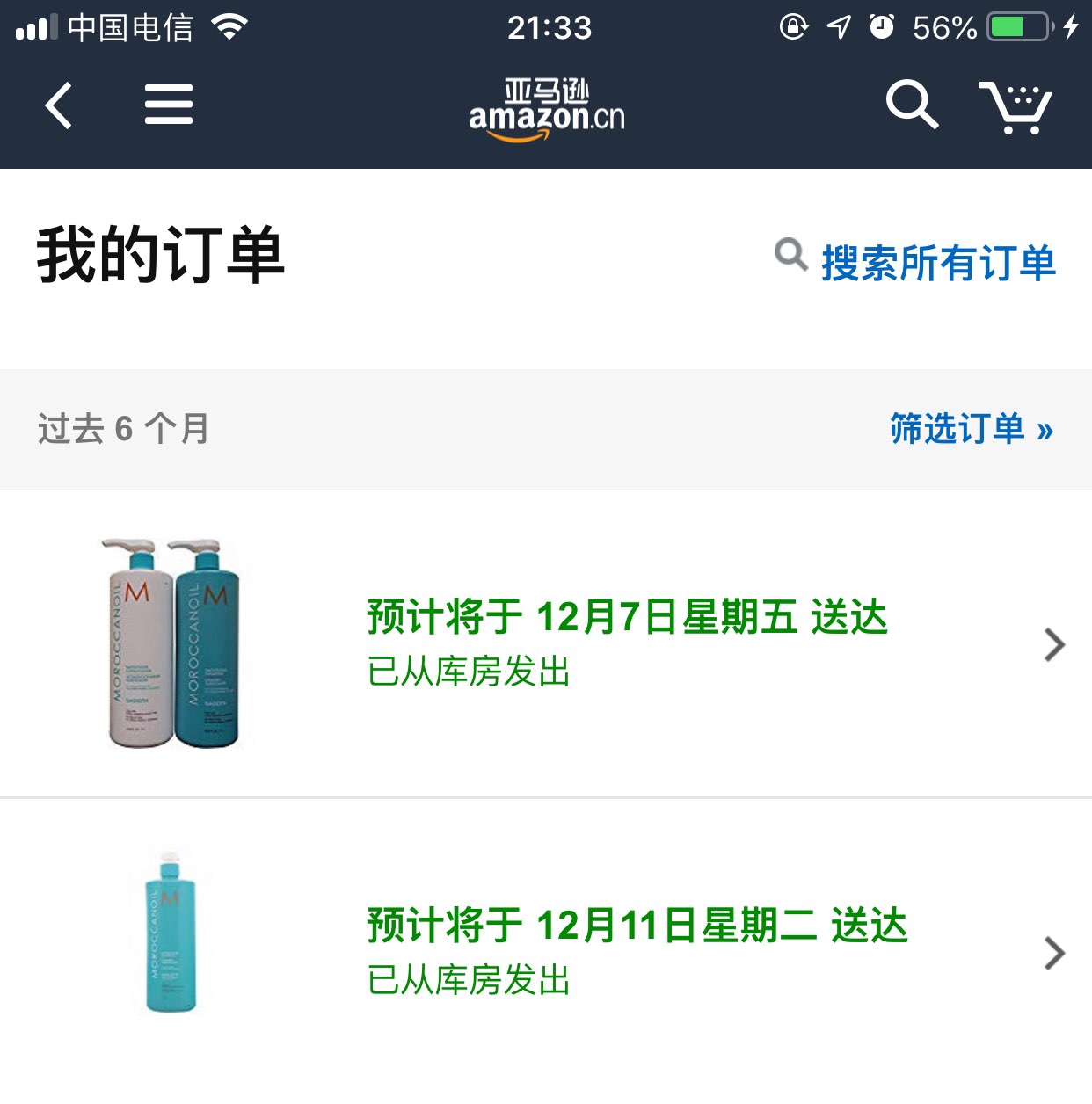Open the order arriving 12月11日星期二
The width and height of the screenshot is (1092, 1104).
click(x=637, y=951)
